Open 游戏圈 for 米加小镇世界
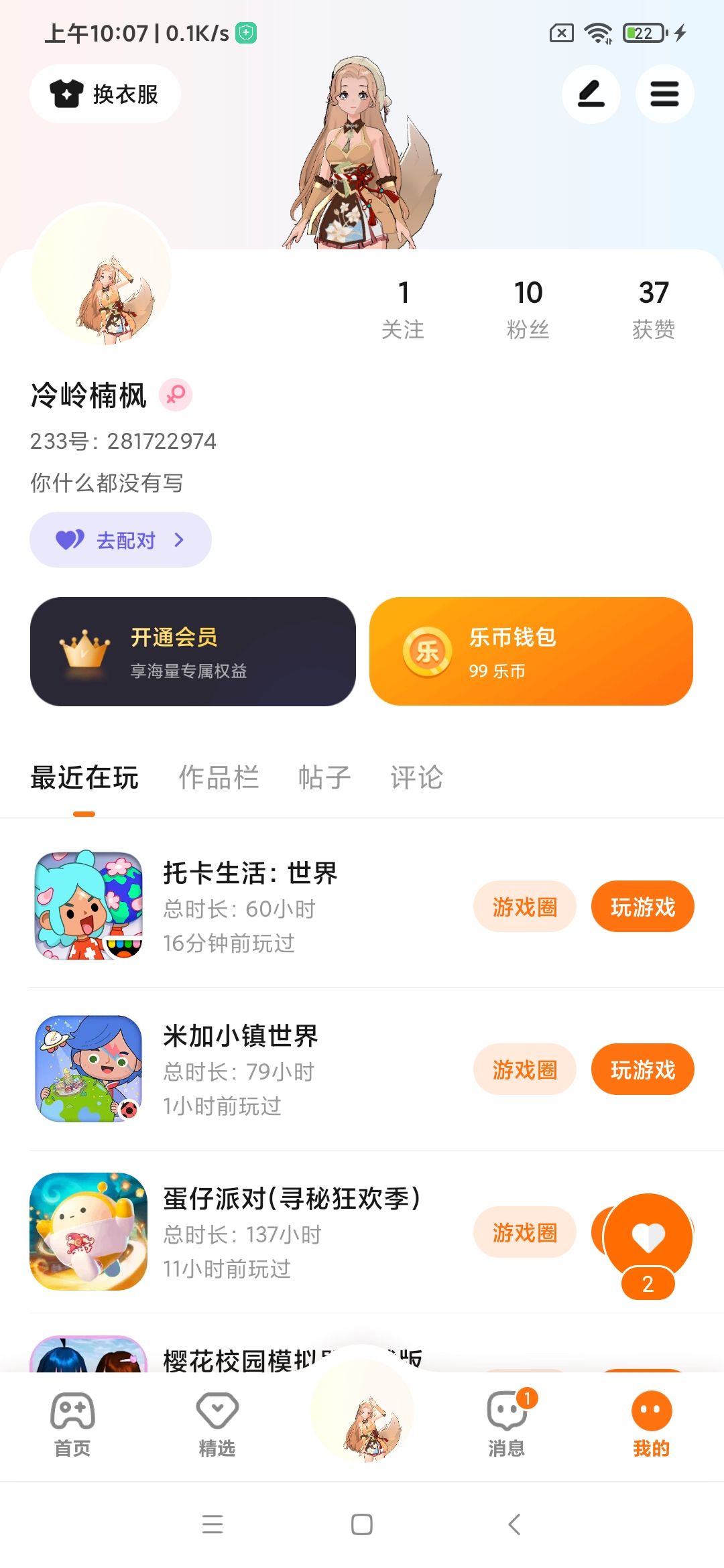Image resolution: width=724 pixels, height=1568 pixels. coord(524,1069)
